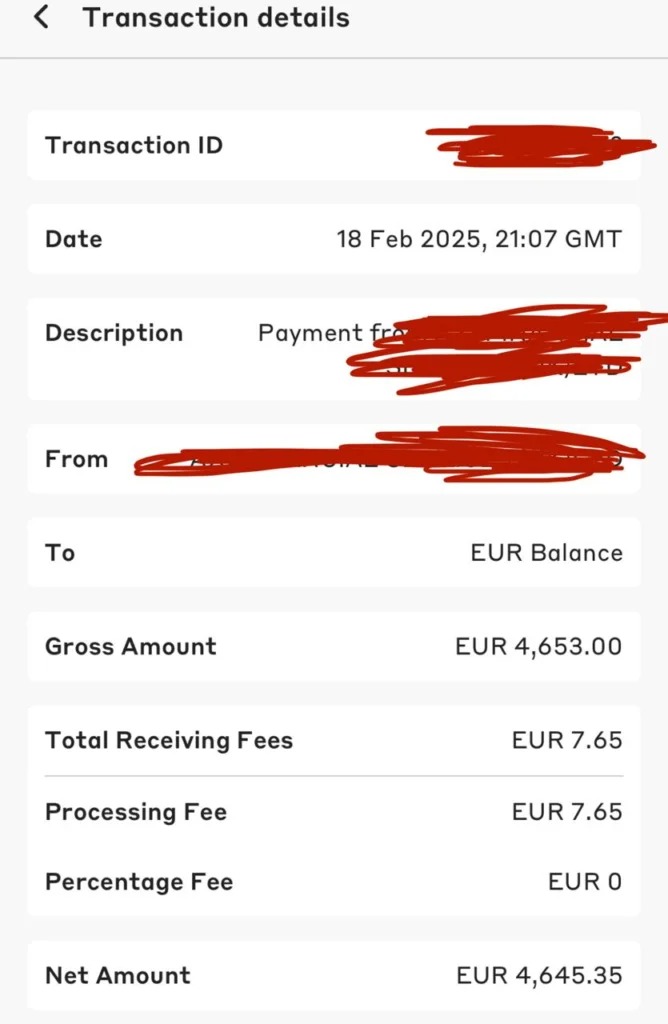Go back from Transaction details
This screenshot has width=668, height=1024.
pyautogui.click(x=41, y=17)
